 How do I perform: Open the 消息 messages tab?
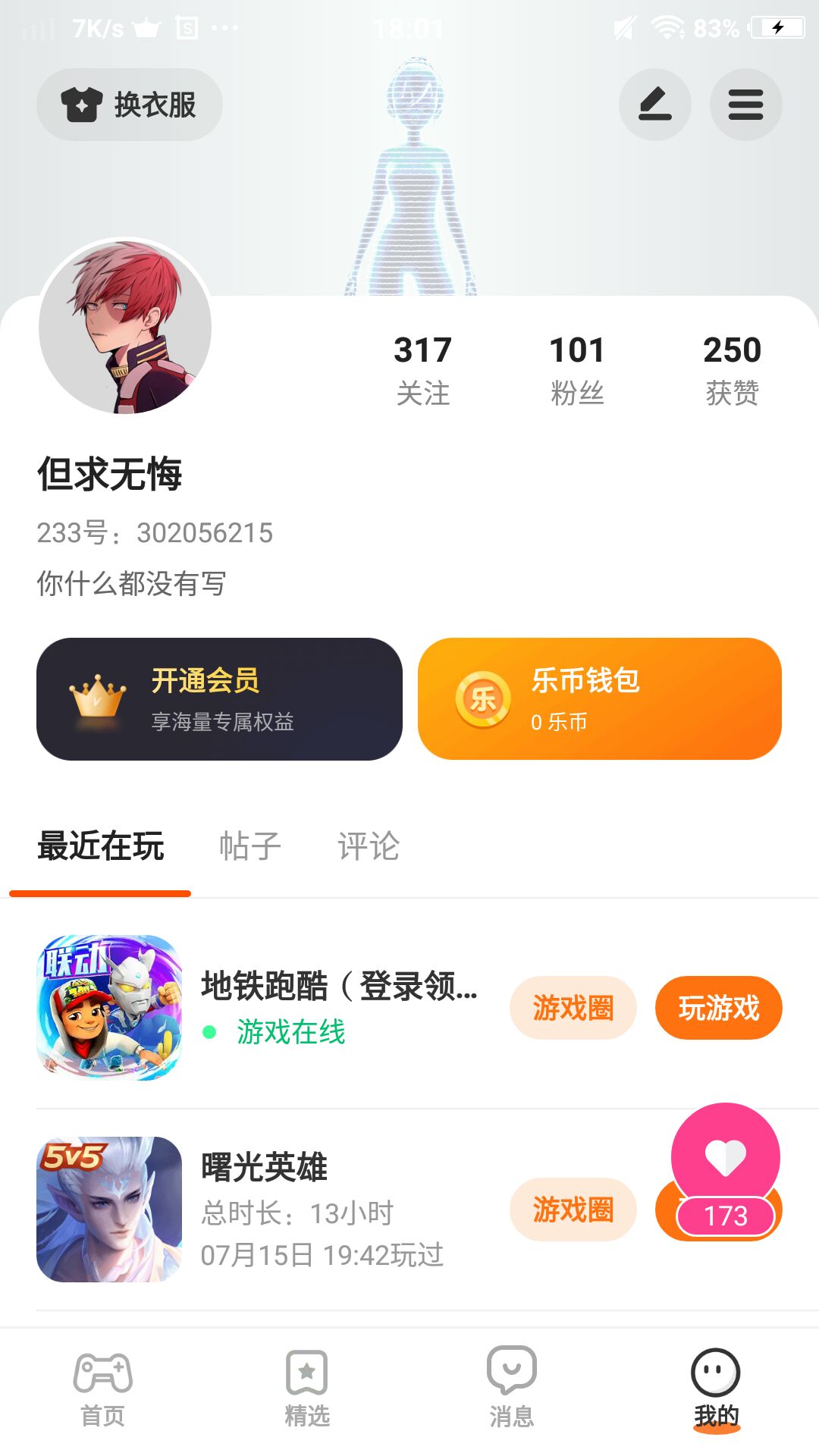coord(512,1389)
